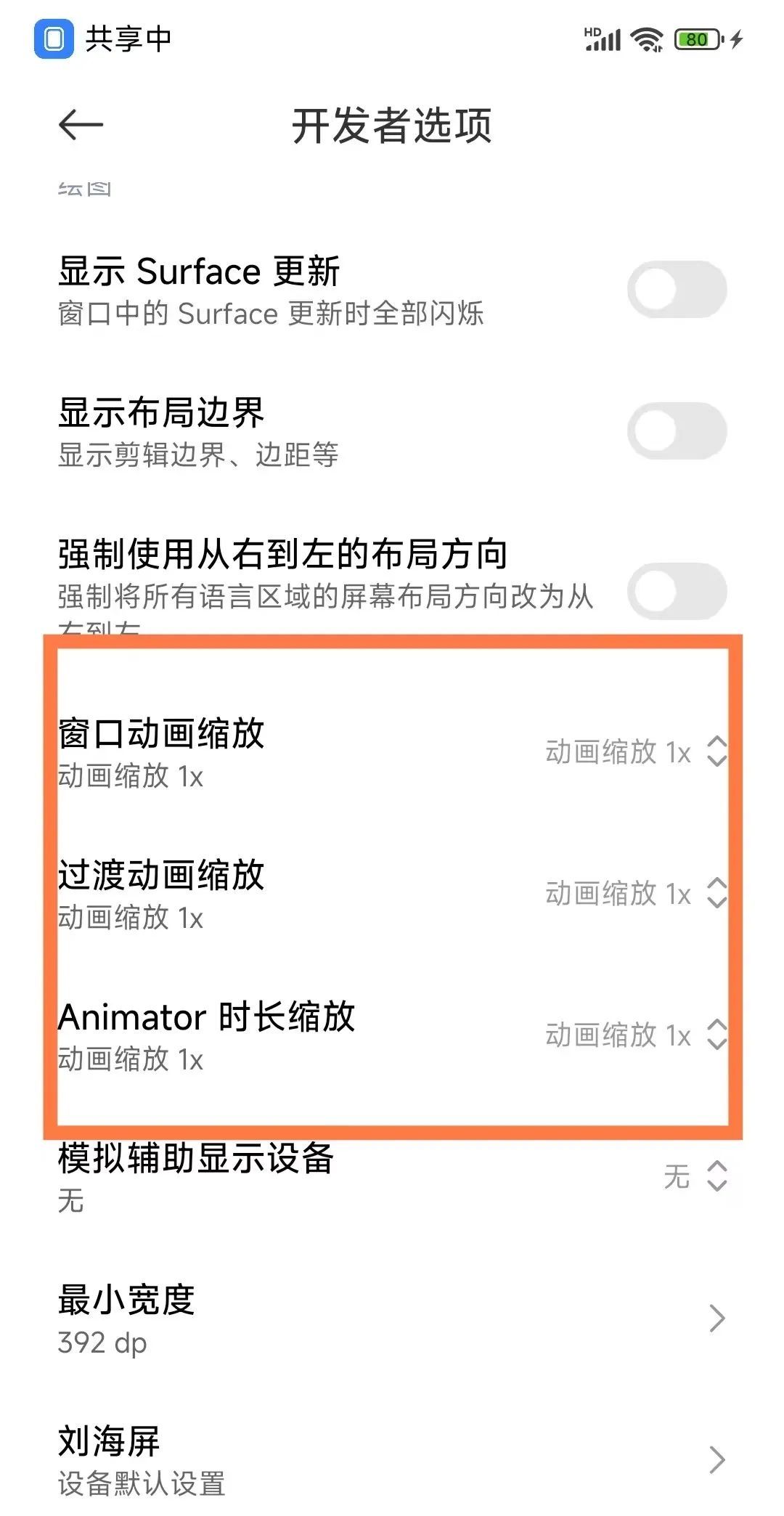
Task: Turn on 显示布局边界 switch
Action: coord(677,431)
